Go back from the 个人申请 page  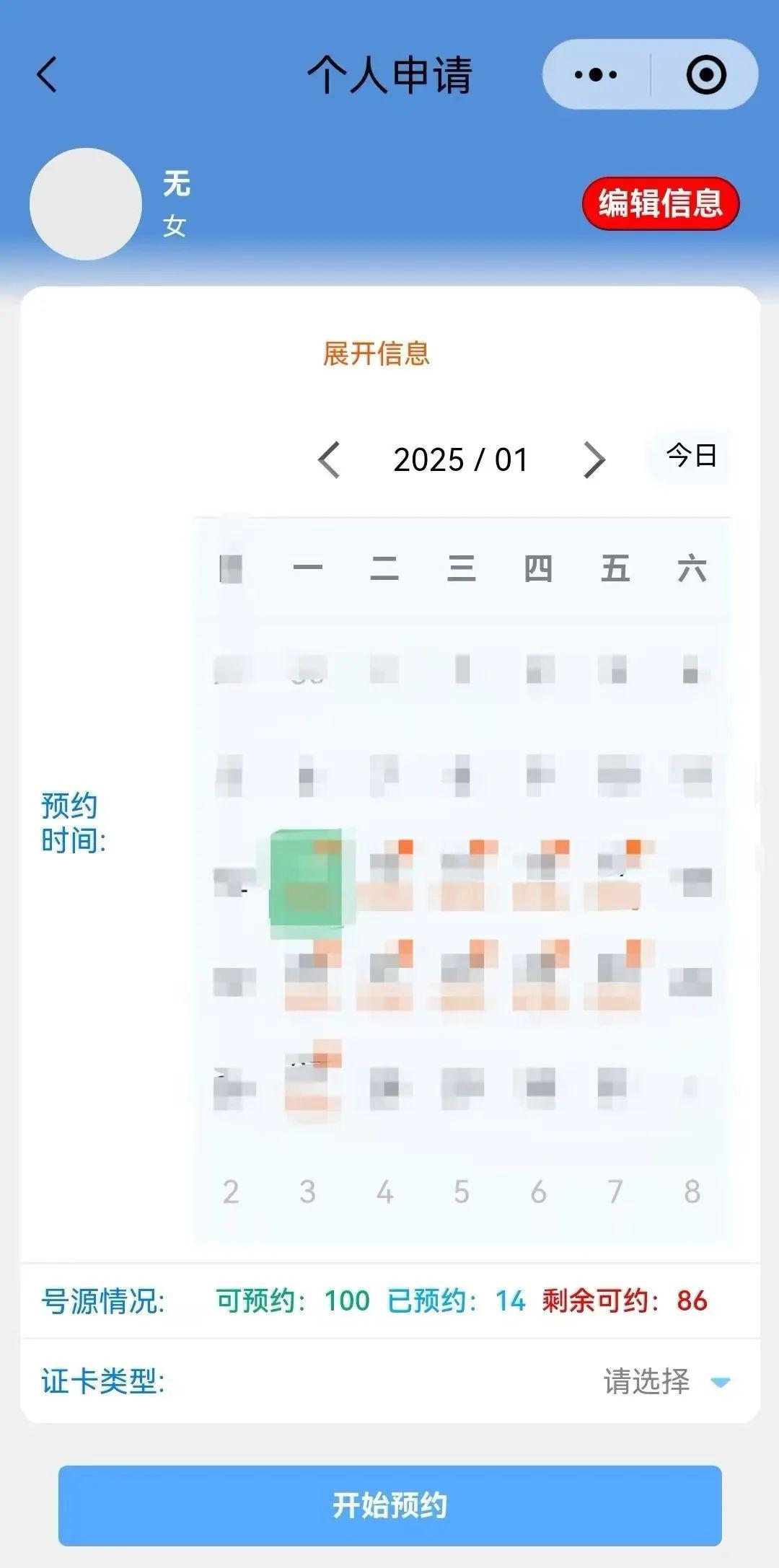47,75
